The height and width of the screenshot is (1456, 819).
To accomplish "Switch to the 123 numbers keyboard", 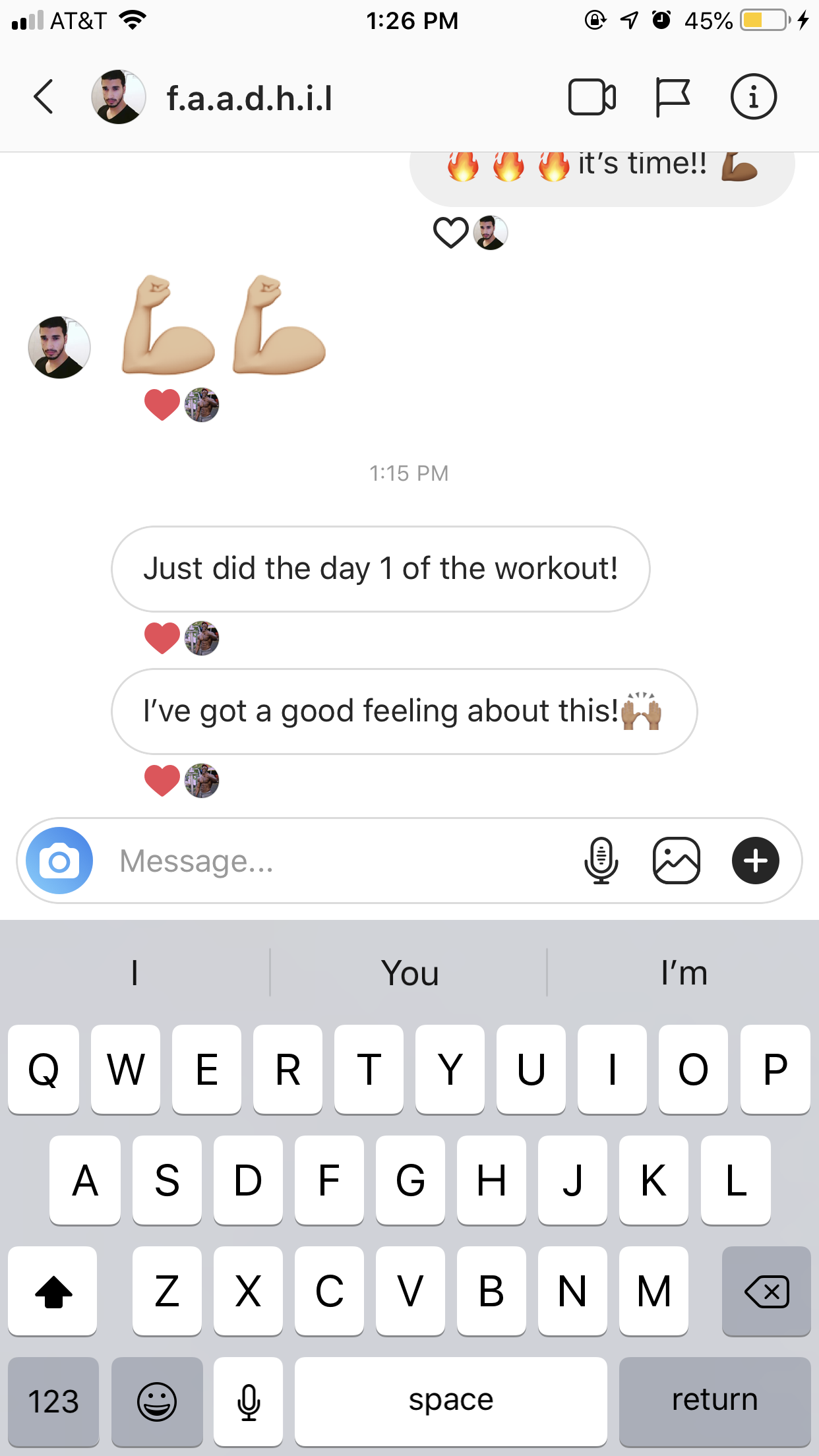I will click(53, 1401).
